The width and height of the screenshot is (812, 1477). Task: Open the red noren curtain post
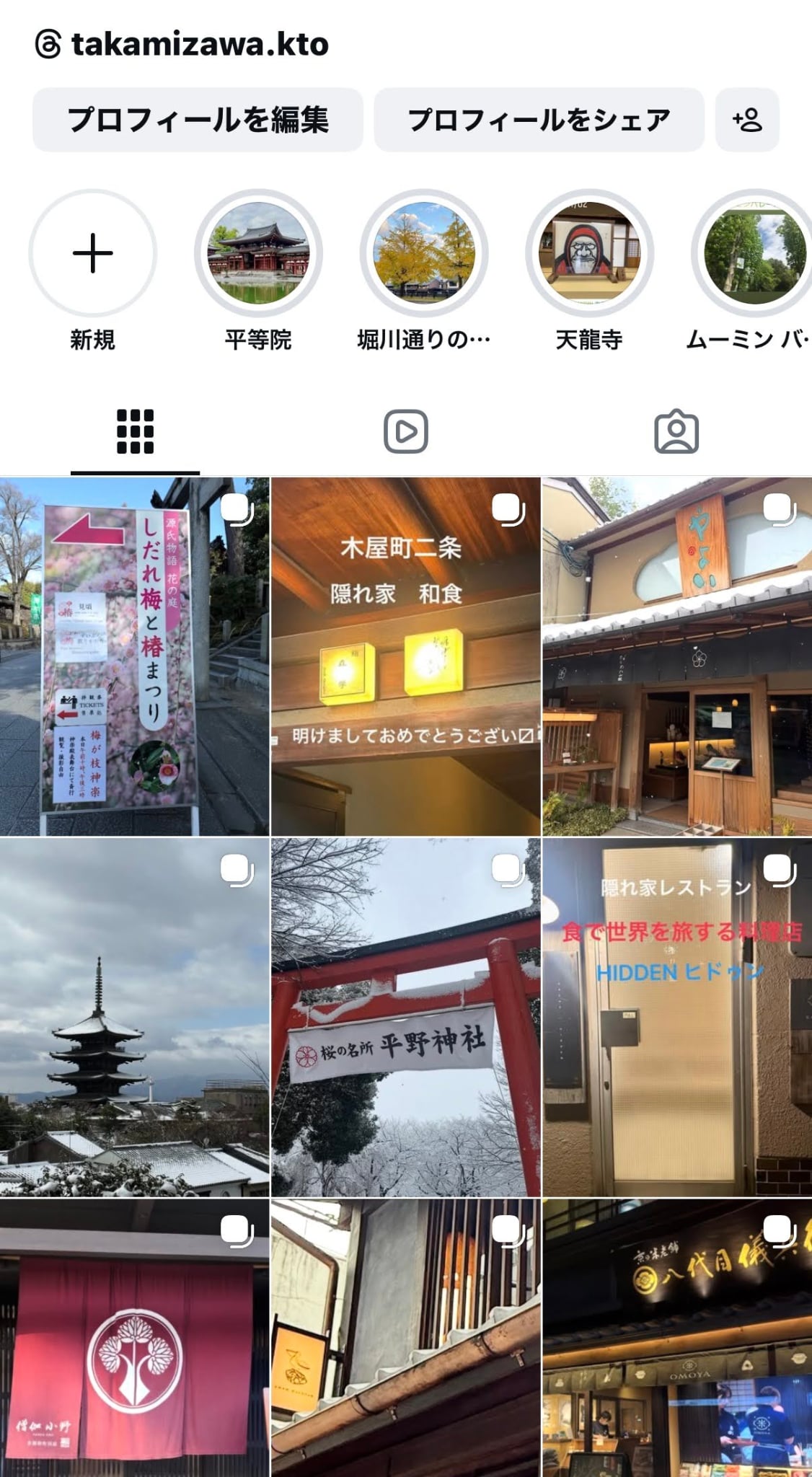tap(134, 1339)
